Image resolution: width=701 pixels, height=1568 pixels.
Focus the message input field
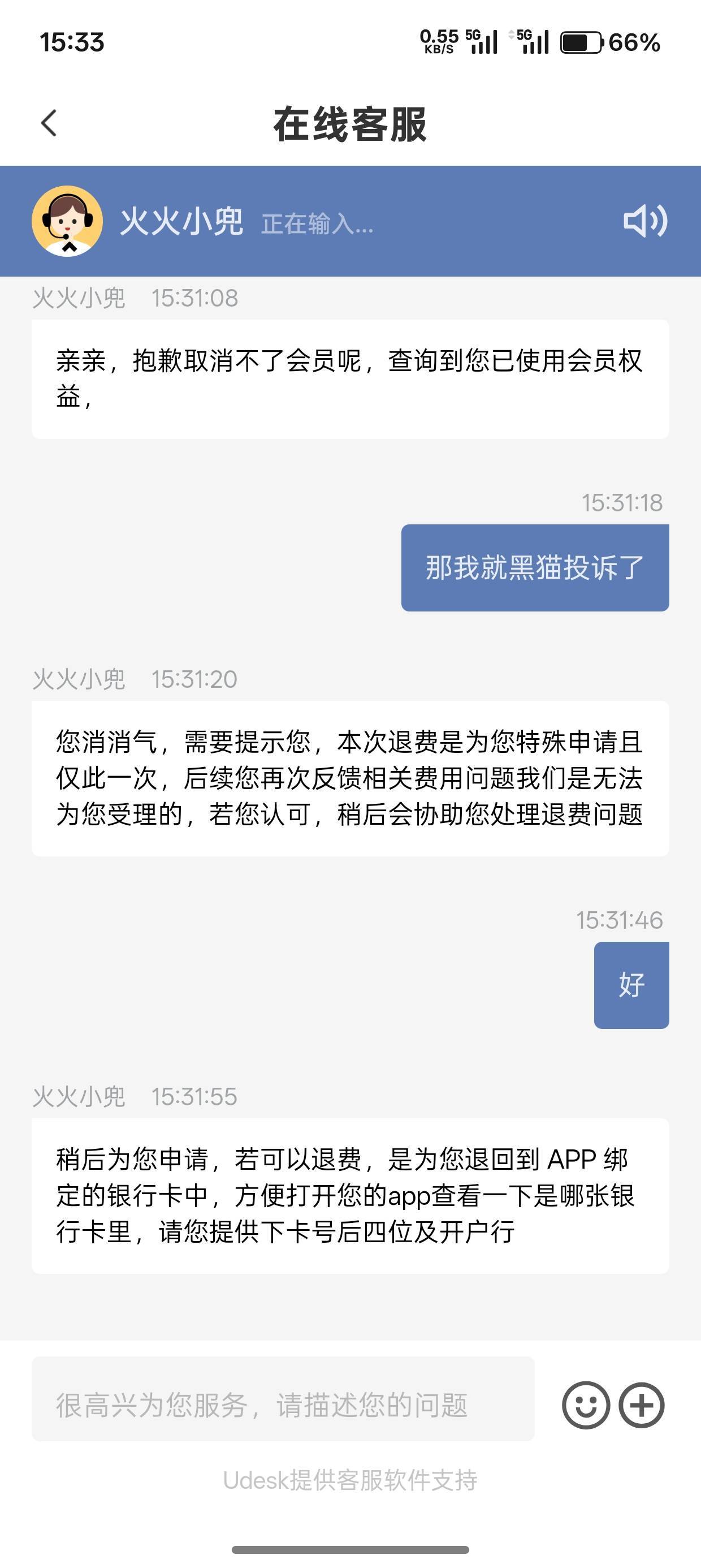pos(282,1406)
